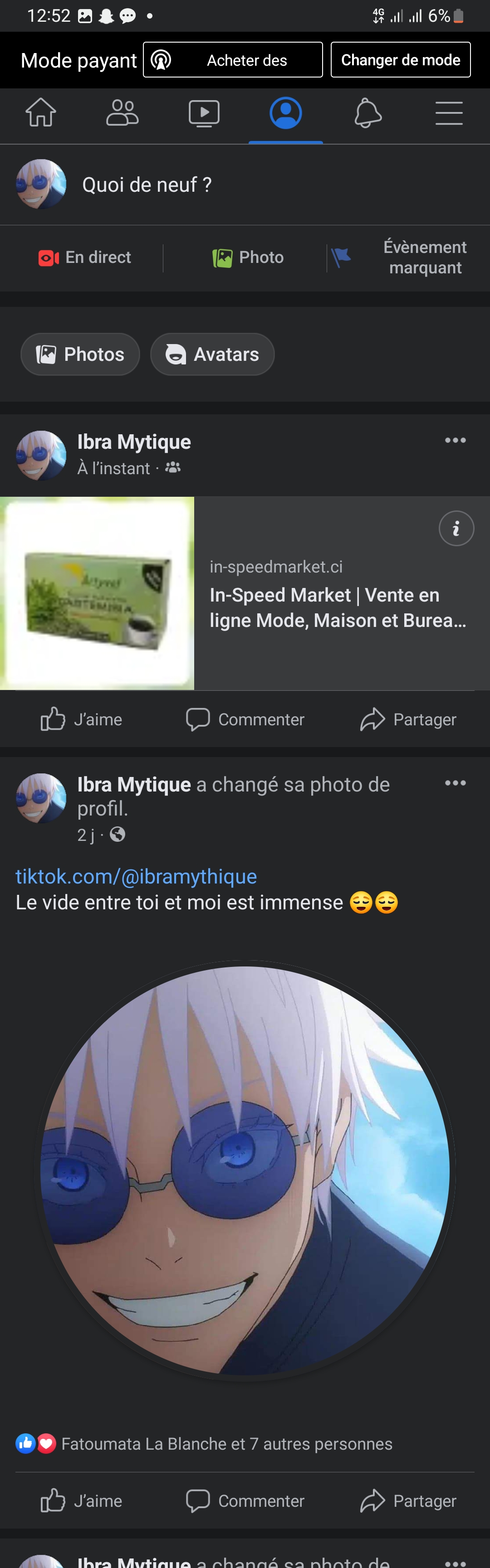490x1568 pixels.
Task: Tap Changer de mode button
Action: pos(401,60)
